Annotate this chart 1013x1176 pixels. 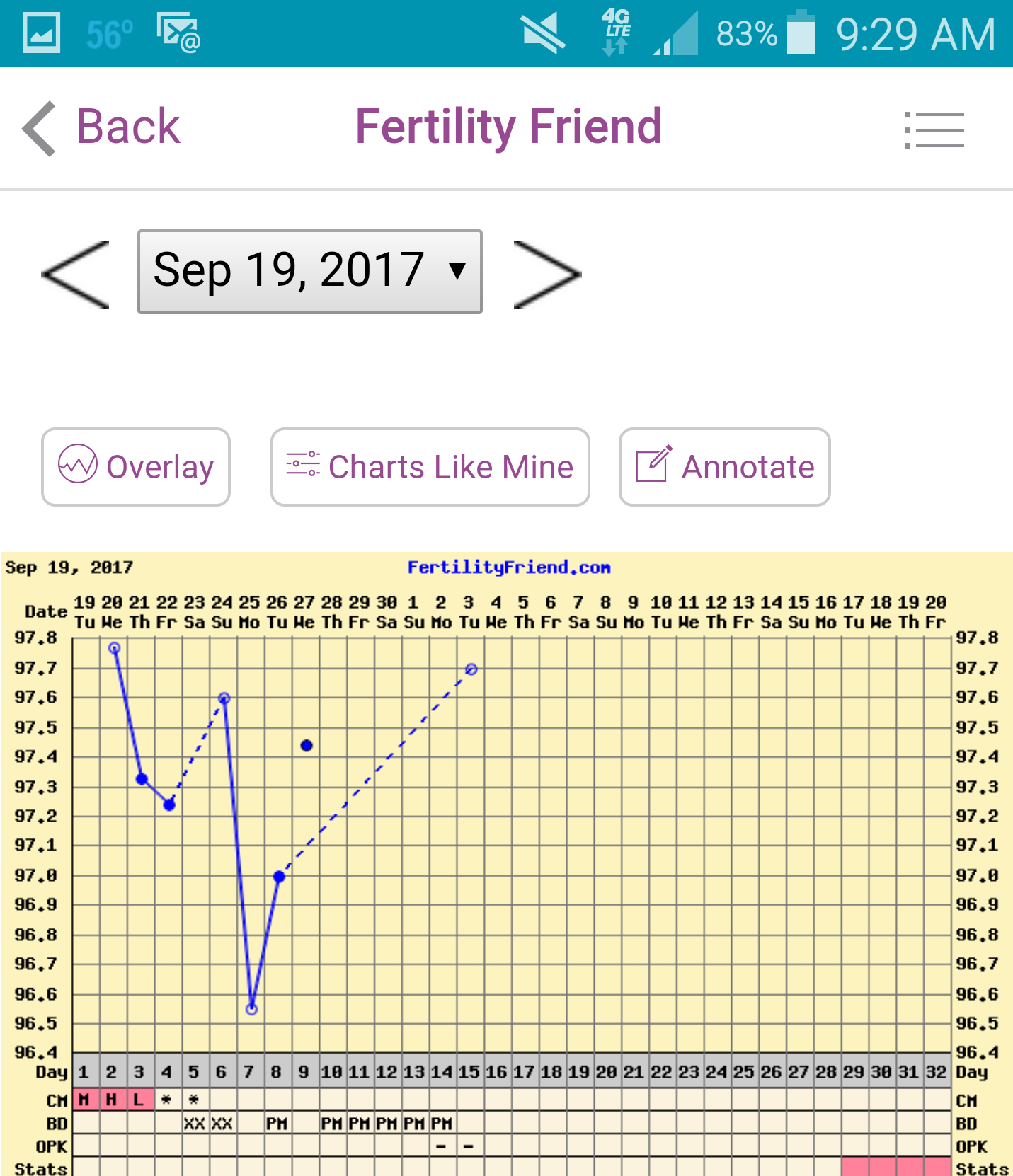coord(724,467)
